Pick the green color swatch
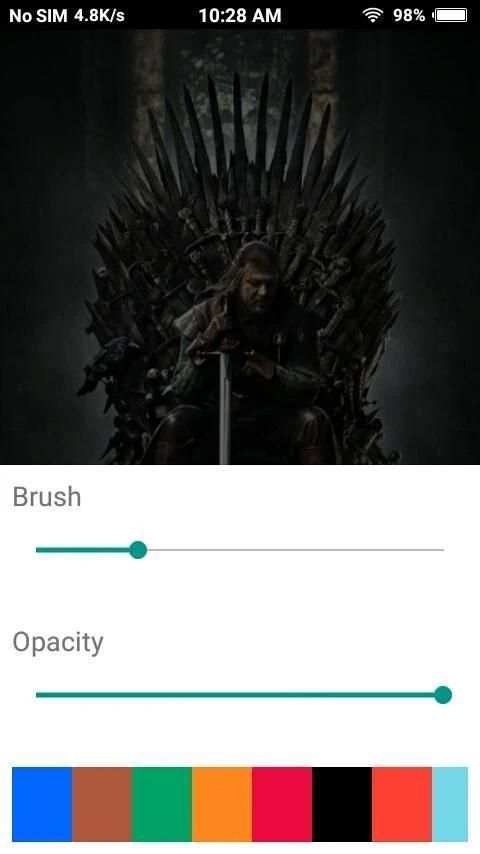 (162, 804)
